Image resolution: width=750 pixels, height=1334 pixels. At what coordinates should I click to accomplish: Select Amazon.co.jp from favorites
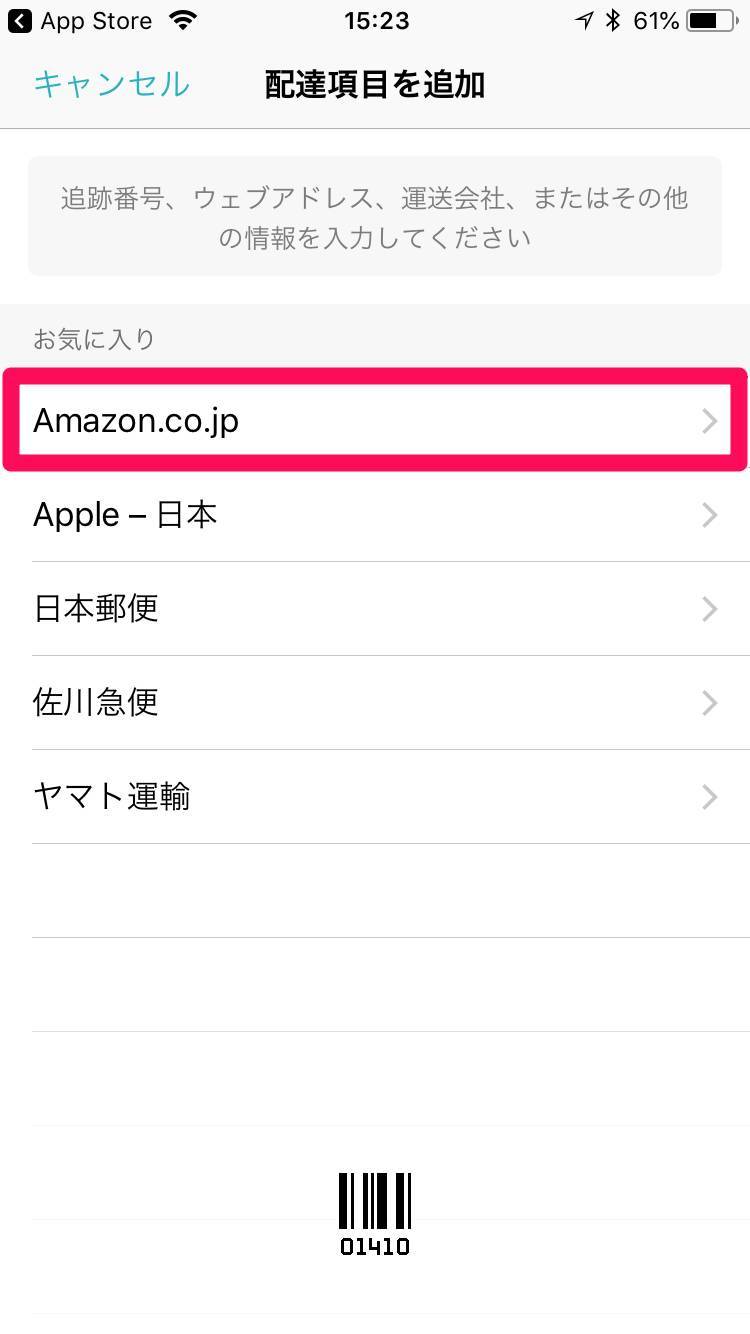pyautogui.click(x=374, y=421)
